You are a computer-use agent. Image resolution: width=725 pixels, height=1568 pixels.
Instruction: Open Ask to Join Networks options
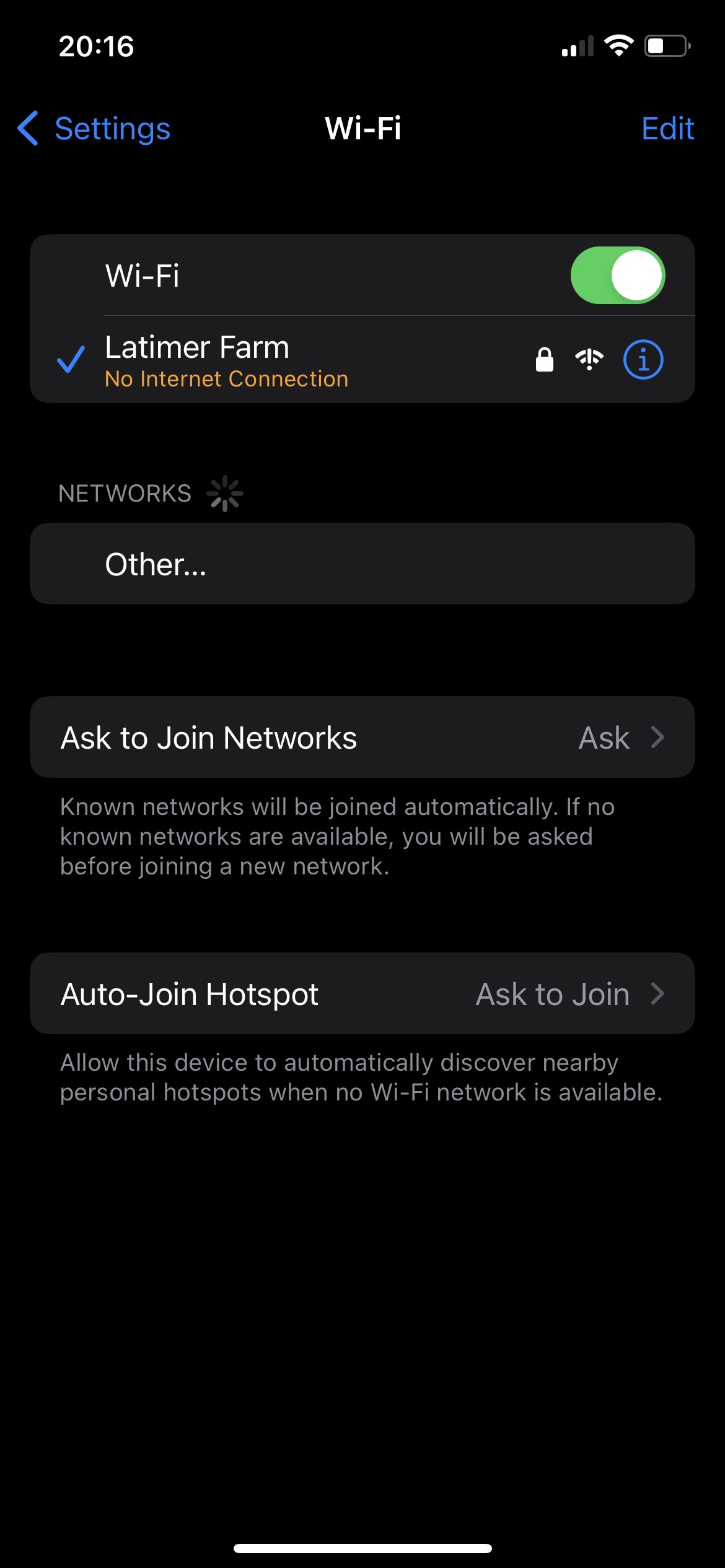(362, 738)
